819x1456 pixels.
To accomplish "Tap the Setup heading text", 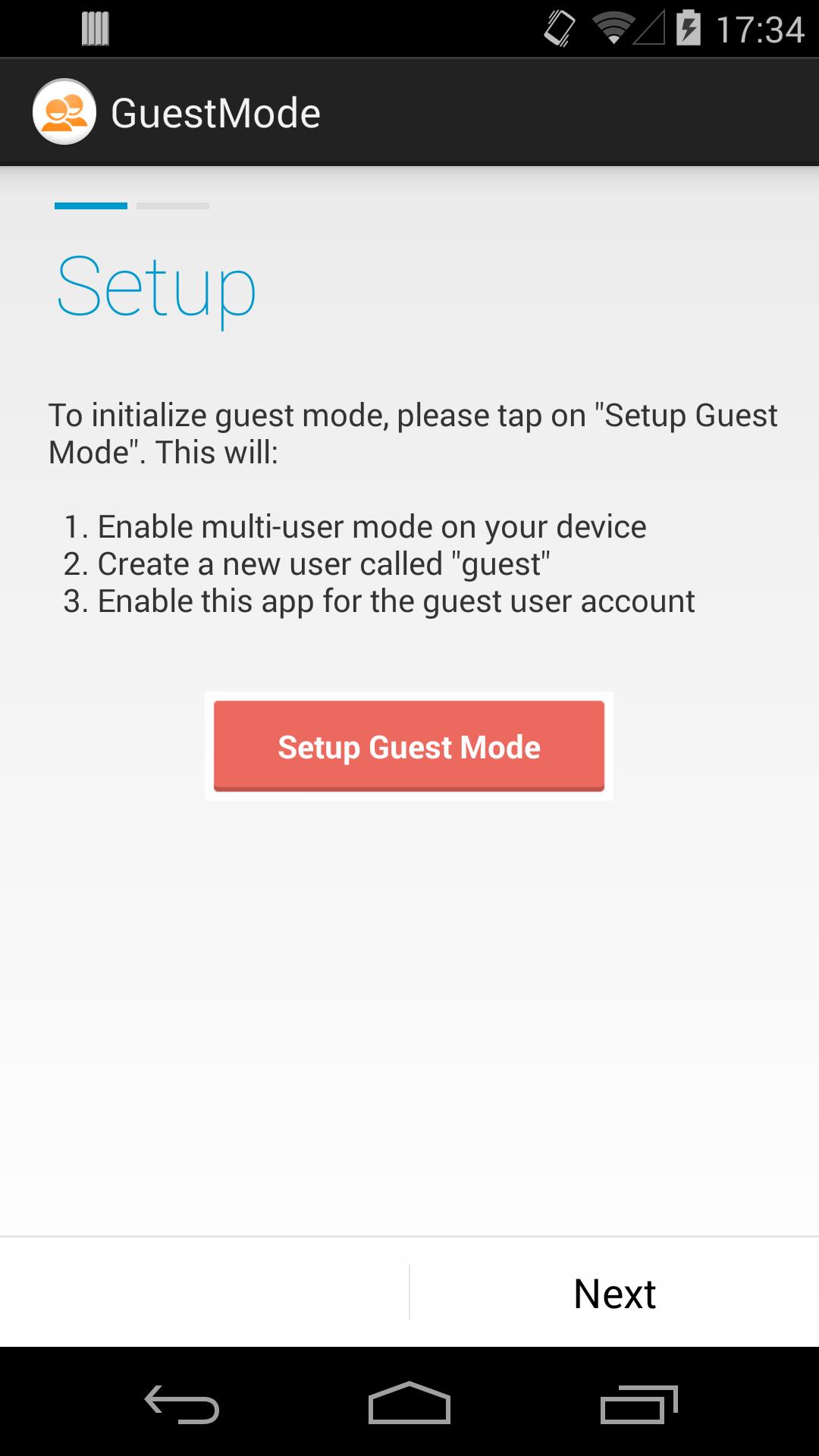I will point(155,290).
